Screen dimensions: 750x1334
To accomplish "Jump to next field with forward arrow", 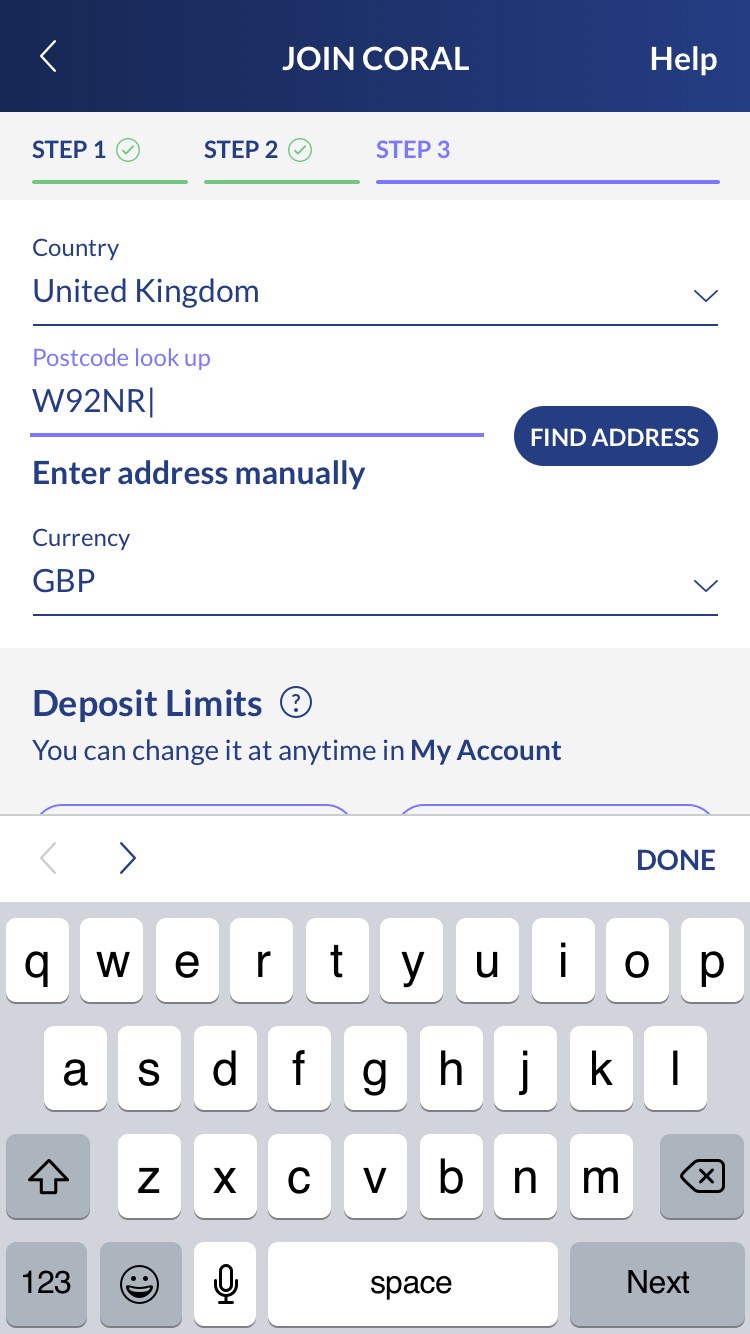I will pos(127,858).
